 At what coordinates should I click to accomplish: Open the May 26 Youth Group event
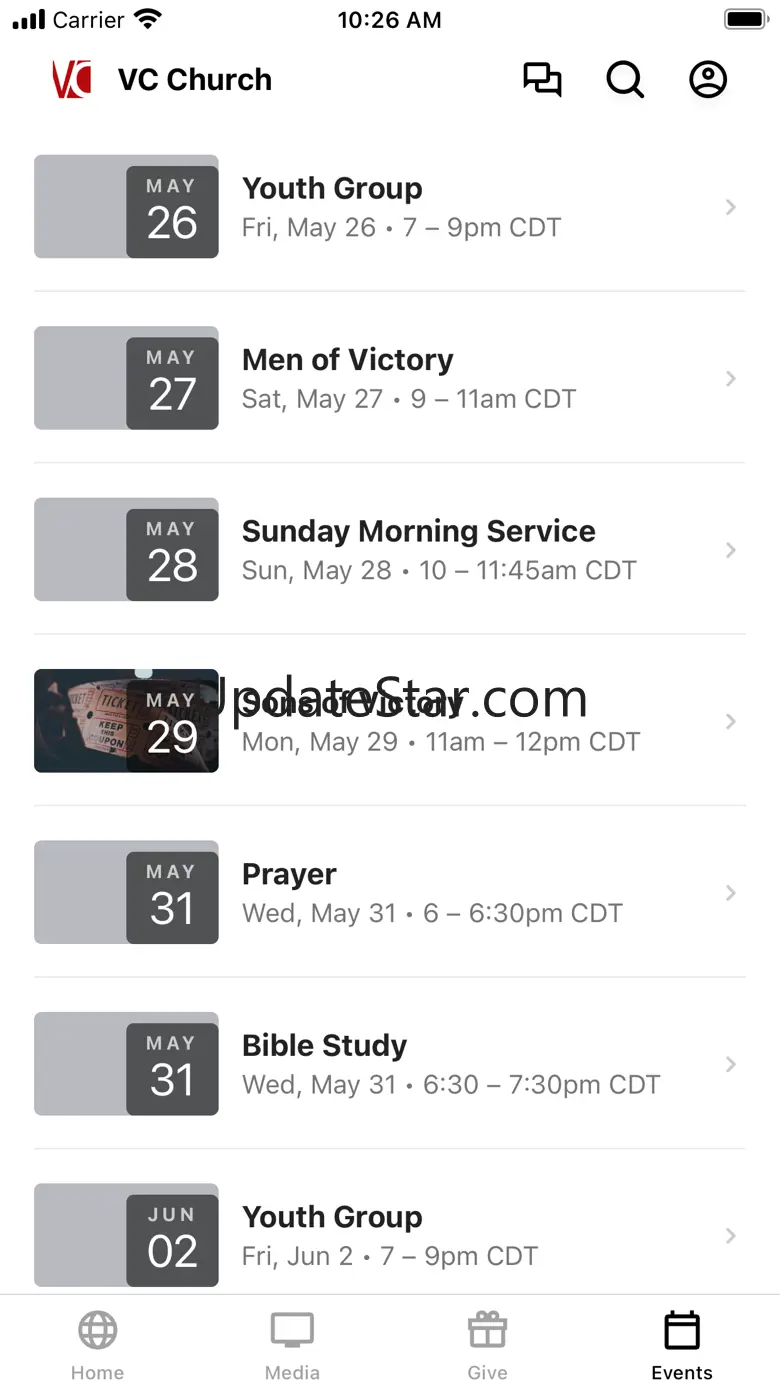coord(390,207)
